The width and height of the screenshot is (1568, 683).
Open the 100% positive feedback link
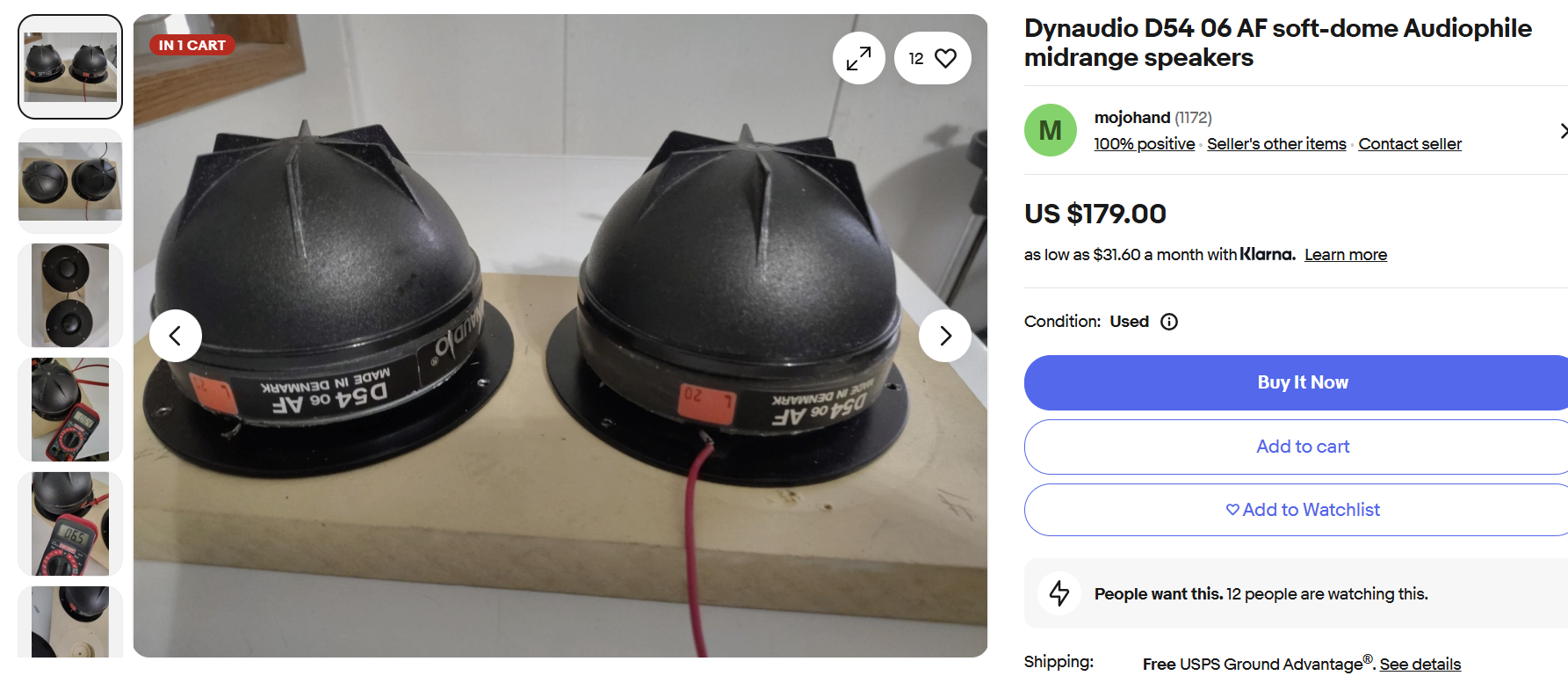1144,144
